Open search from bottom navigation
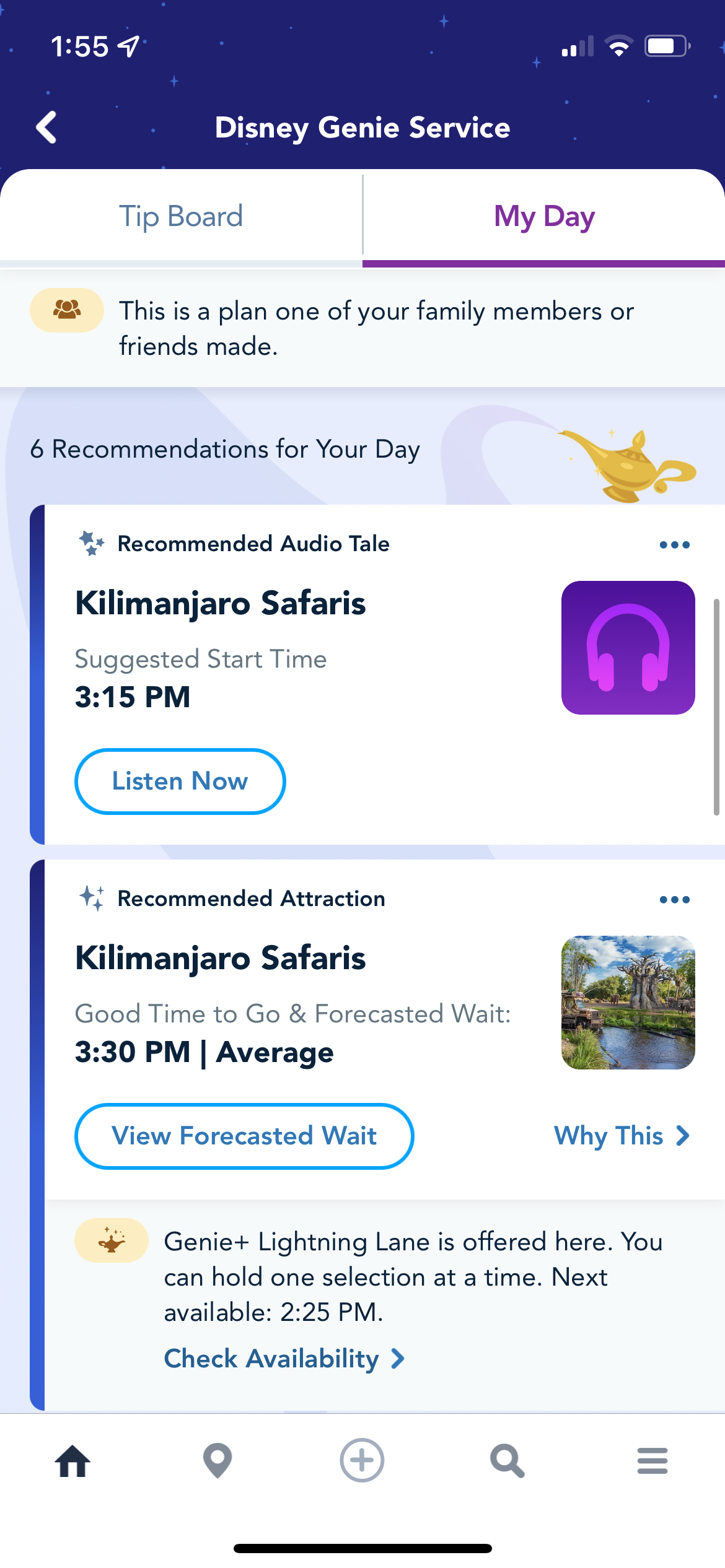Viewport: 725px width, 1568px height. pos(507,1461)
